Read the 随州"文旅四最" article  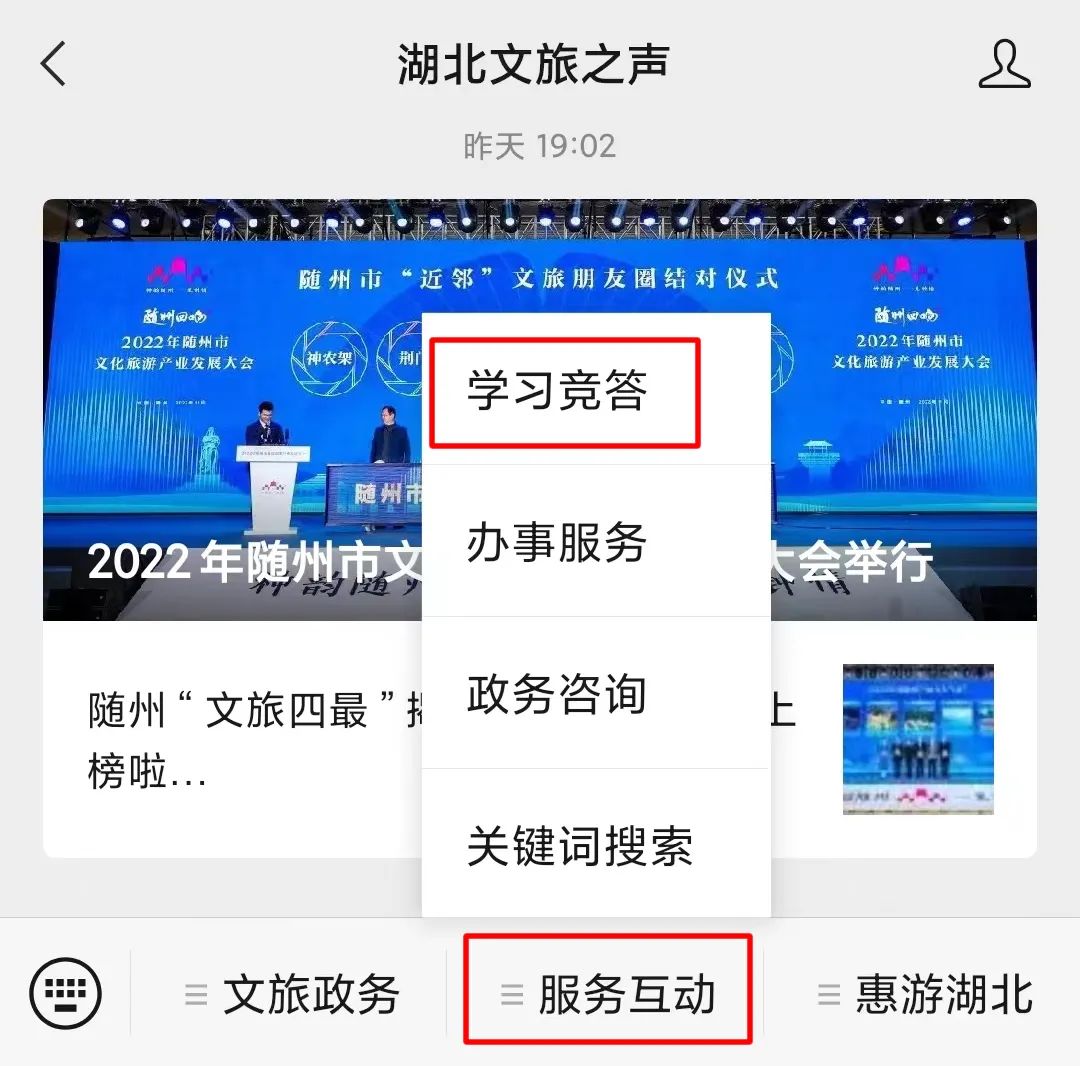[x=250, y=740]
